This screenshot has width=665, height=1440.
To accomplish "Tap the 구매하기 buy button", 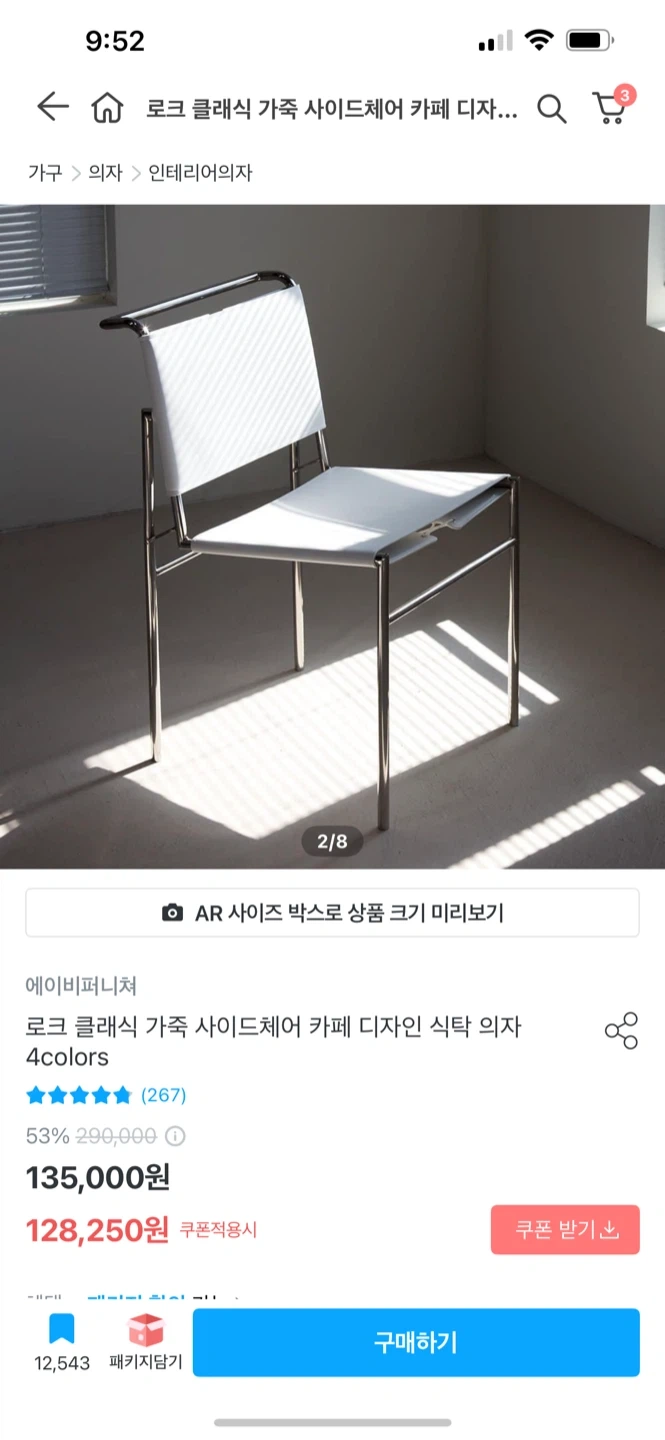I will 416,1342.
